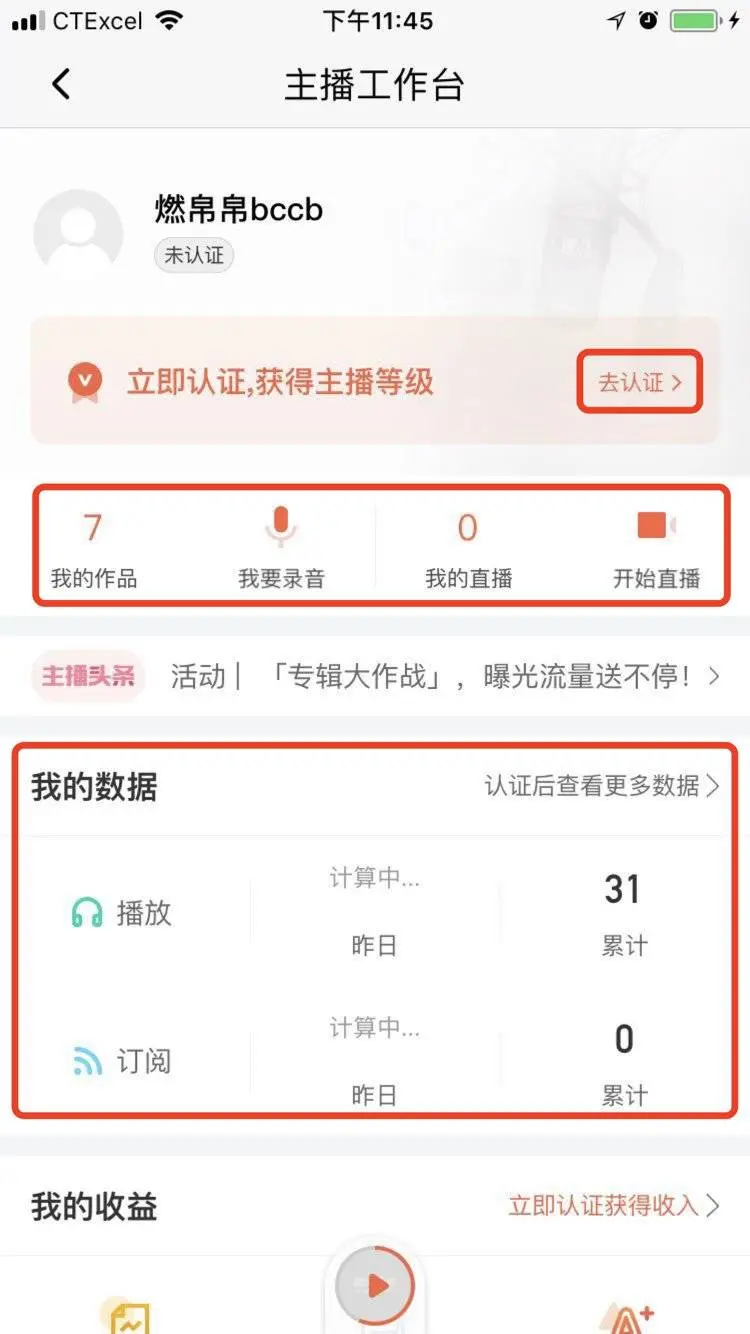Select the 我要录音 microphone recording icon
The image size is (750, 1334).
pos(282,526)
